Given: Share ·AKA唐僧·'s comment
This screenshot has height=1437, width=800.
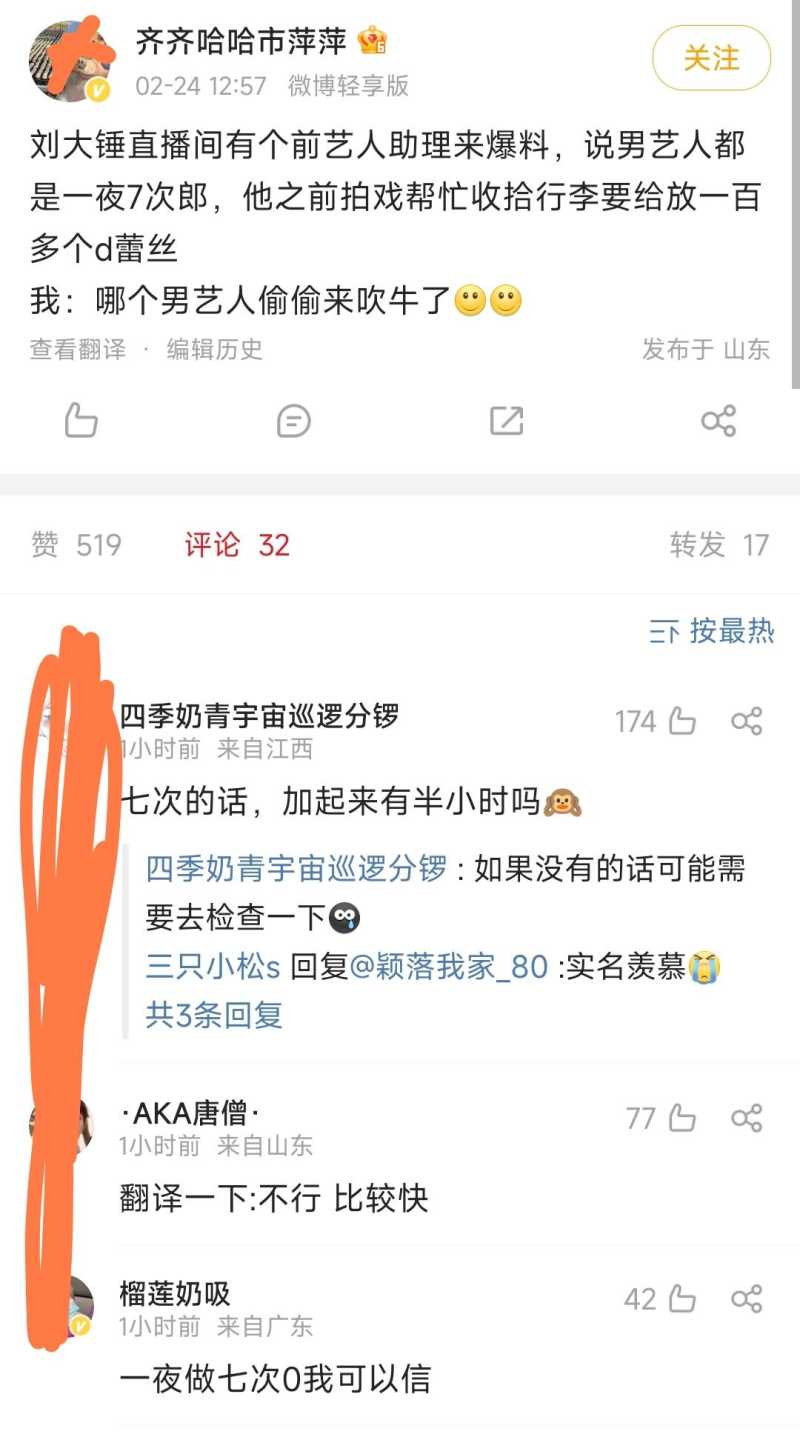Looking at the screenshot, I should (747, 1118).
